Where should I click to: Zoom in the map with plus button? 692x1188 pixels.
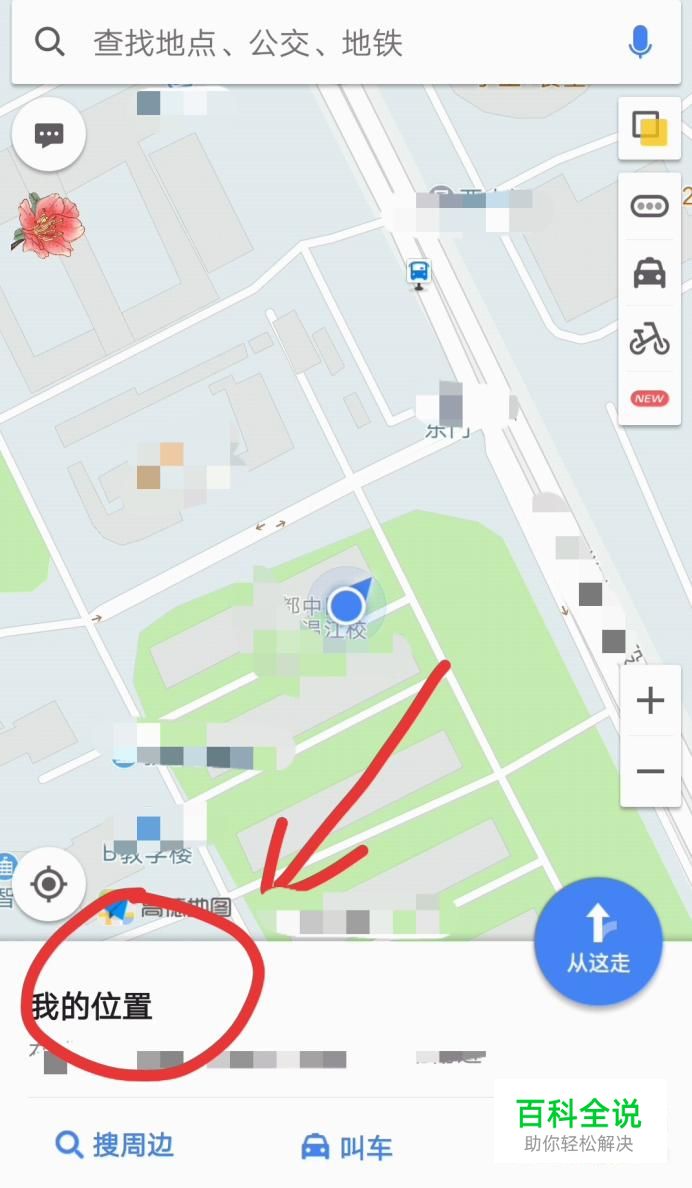[650, 700]
